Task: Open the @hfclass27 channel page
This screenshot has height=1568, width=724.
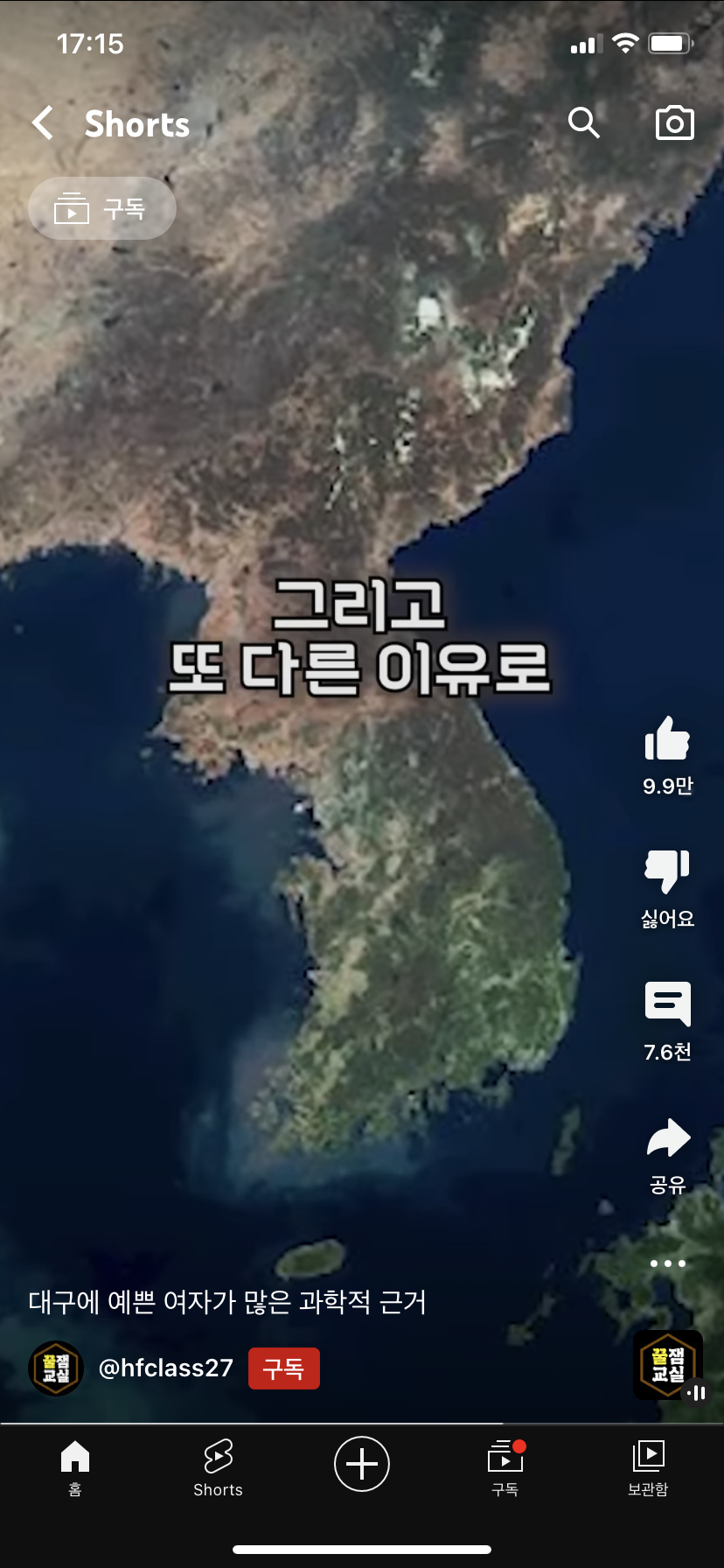Action: (x=166, y=1368)
